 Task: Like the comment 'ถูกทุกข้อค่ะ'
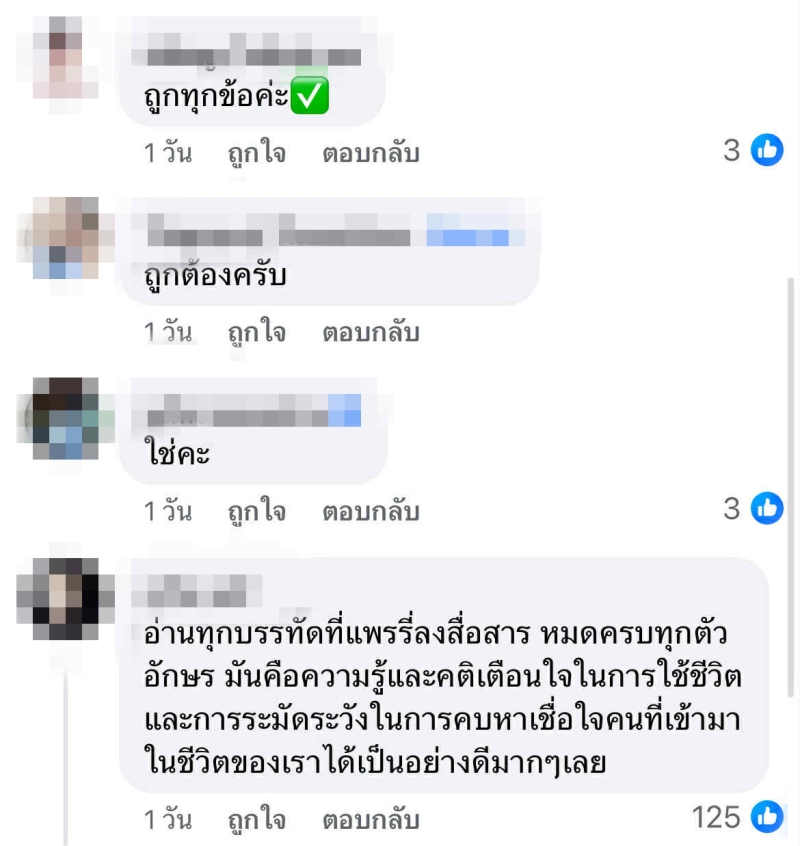[256, 154]
